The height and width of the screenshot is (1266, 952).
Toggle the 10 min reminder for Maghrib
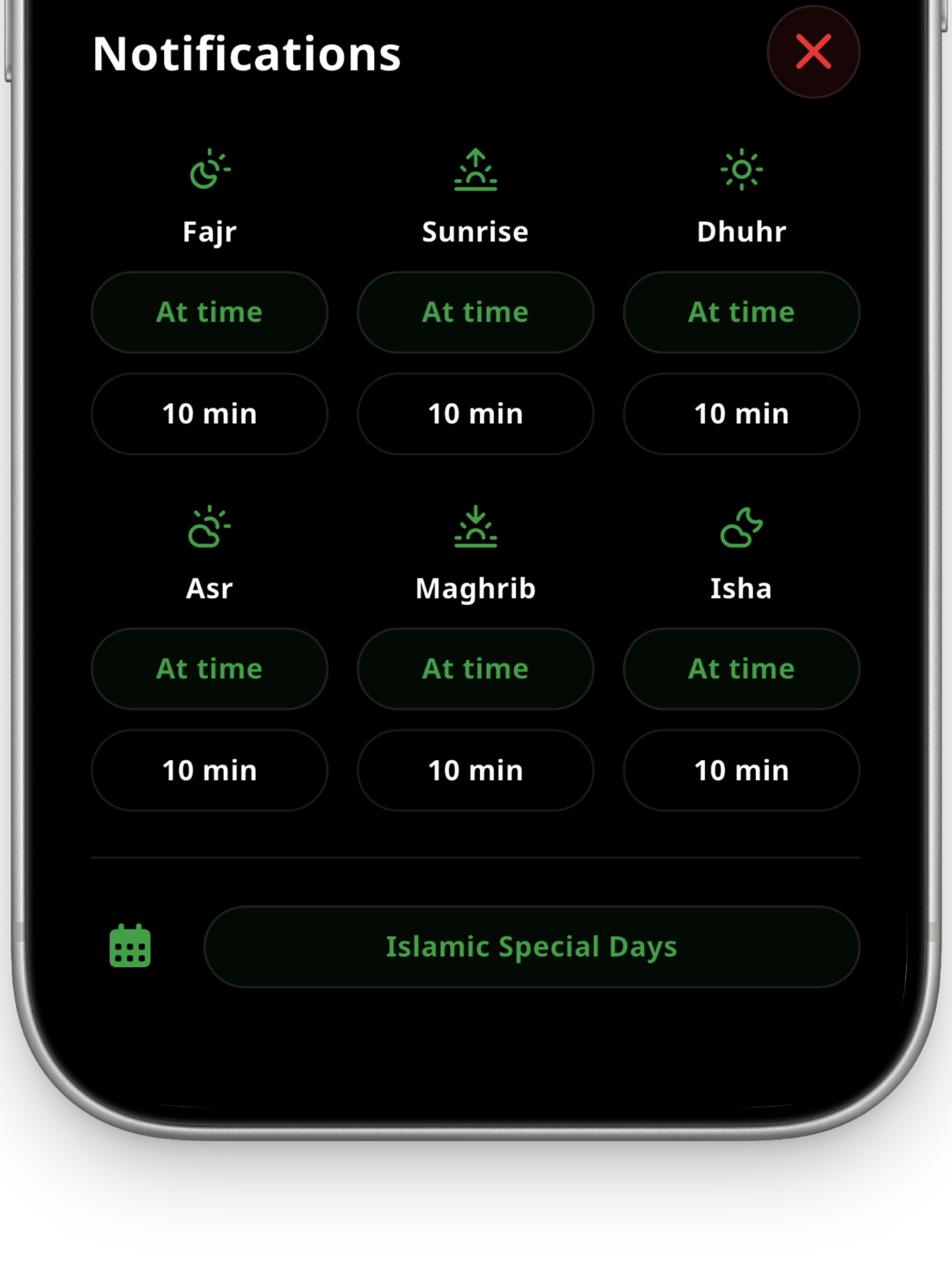pyautogui.click(x=475, y=770)
